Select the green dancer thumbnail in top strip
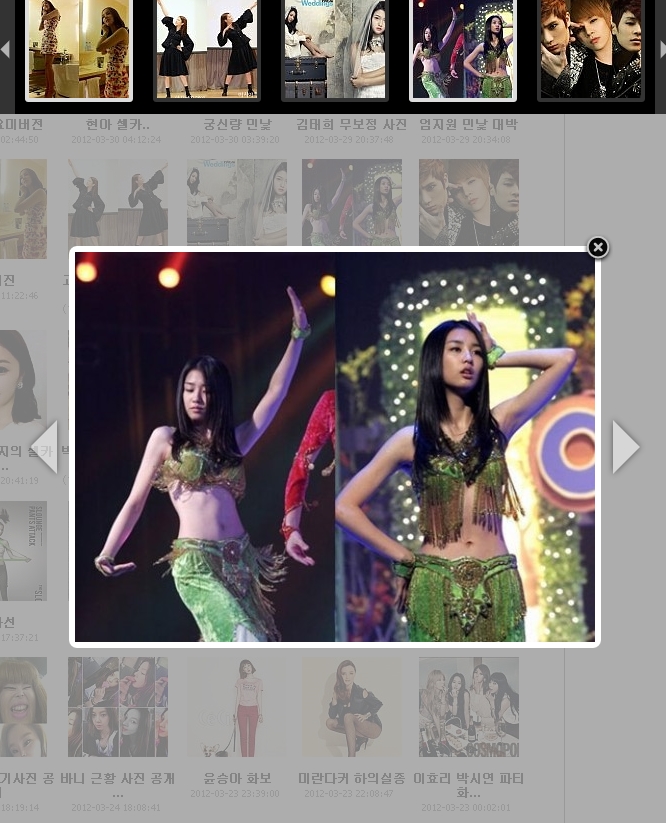Image resolution: width=666 pixels, height=823 pixels. point(463,49)
